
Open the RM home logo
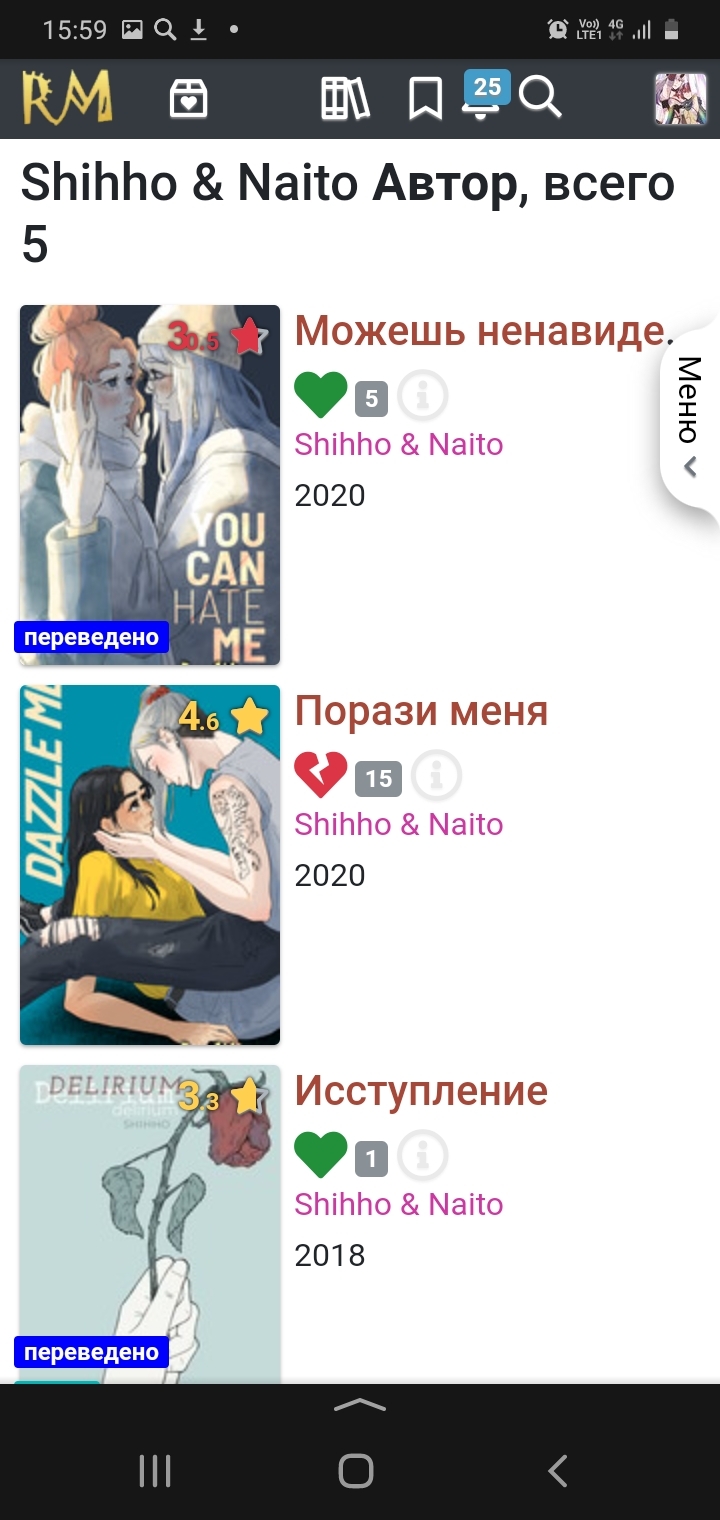[x=67, y=98]
